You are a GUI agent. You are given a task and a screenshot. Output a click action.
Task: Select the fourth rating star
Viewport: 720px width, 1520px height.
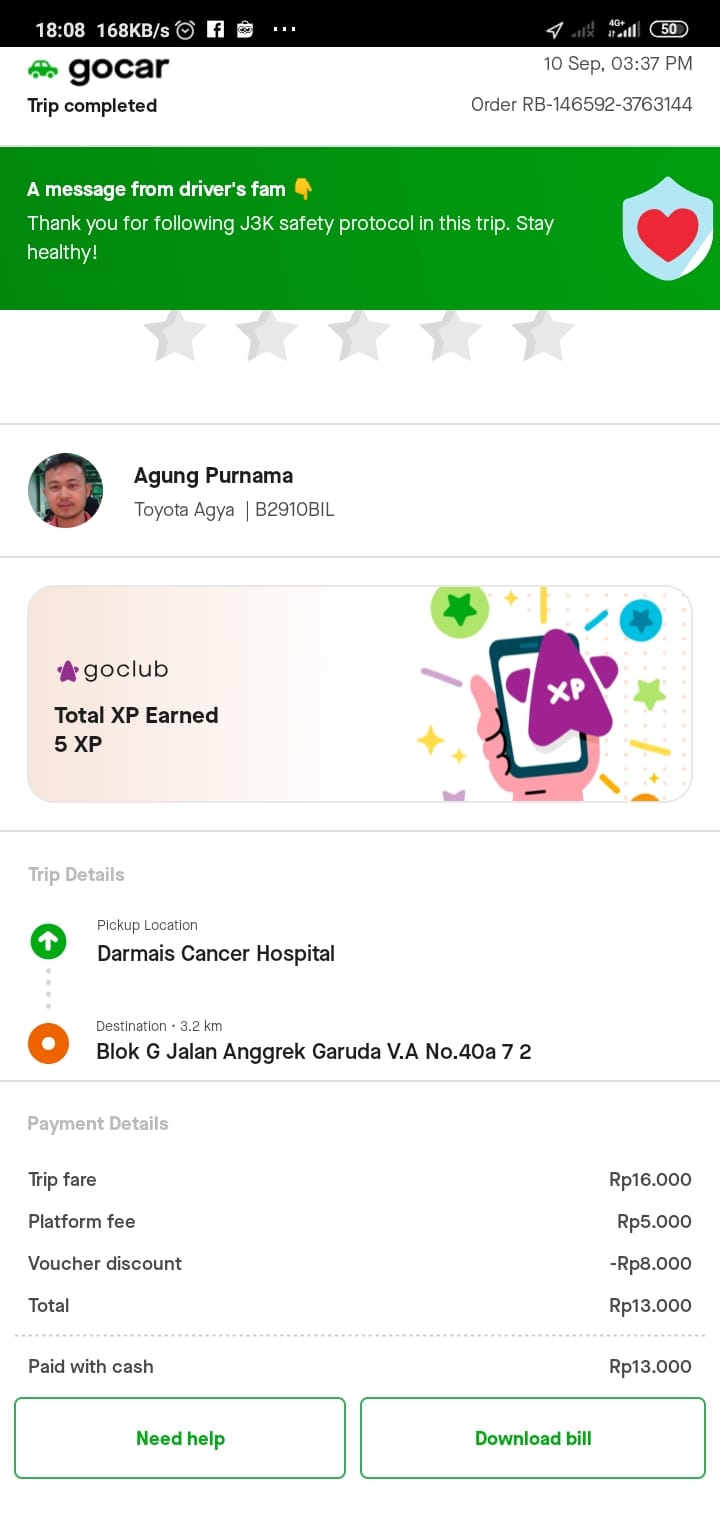click(x=451, y=336)
